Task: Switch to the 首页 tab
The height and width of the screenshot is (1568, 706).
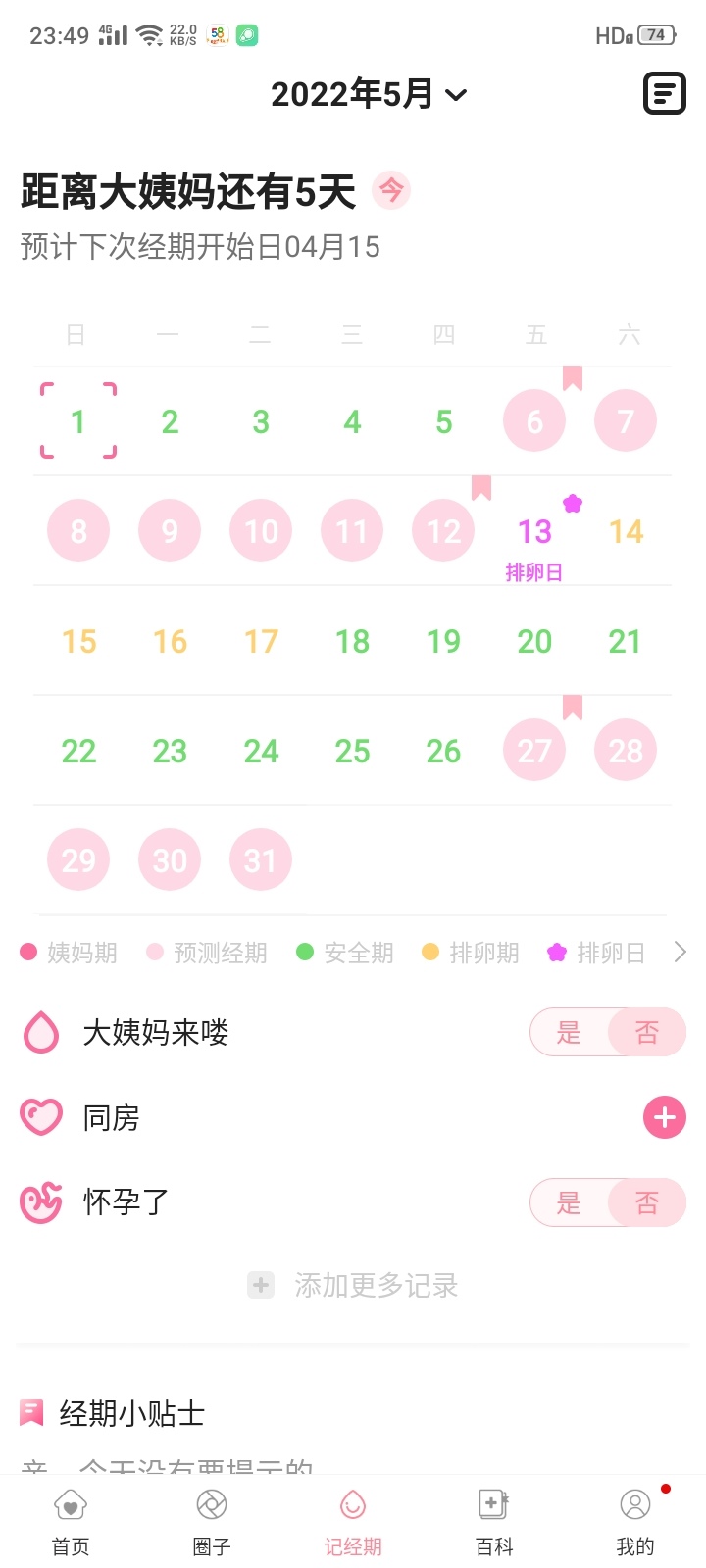Action: (71, 1522)
